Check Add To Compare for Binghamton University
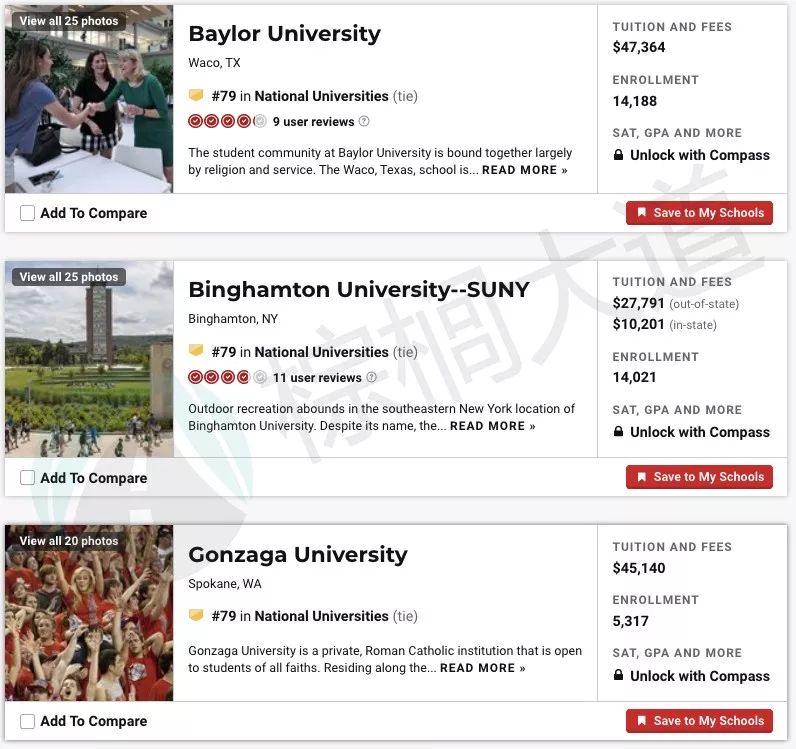Screen dimensions: 796x749 tap(28, 478)
